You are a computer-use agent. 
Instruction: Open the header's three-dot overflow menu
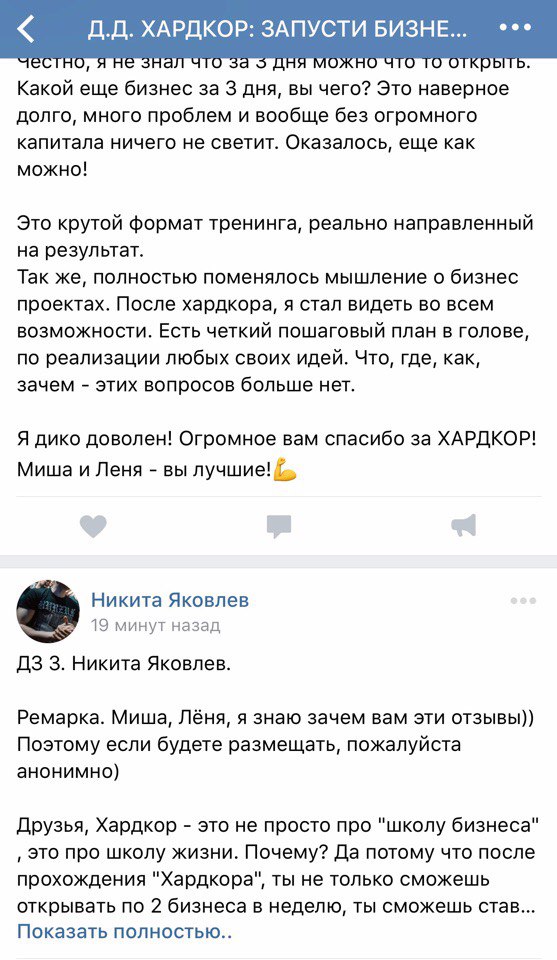pyautogui.click(x=515, y=28)
